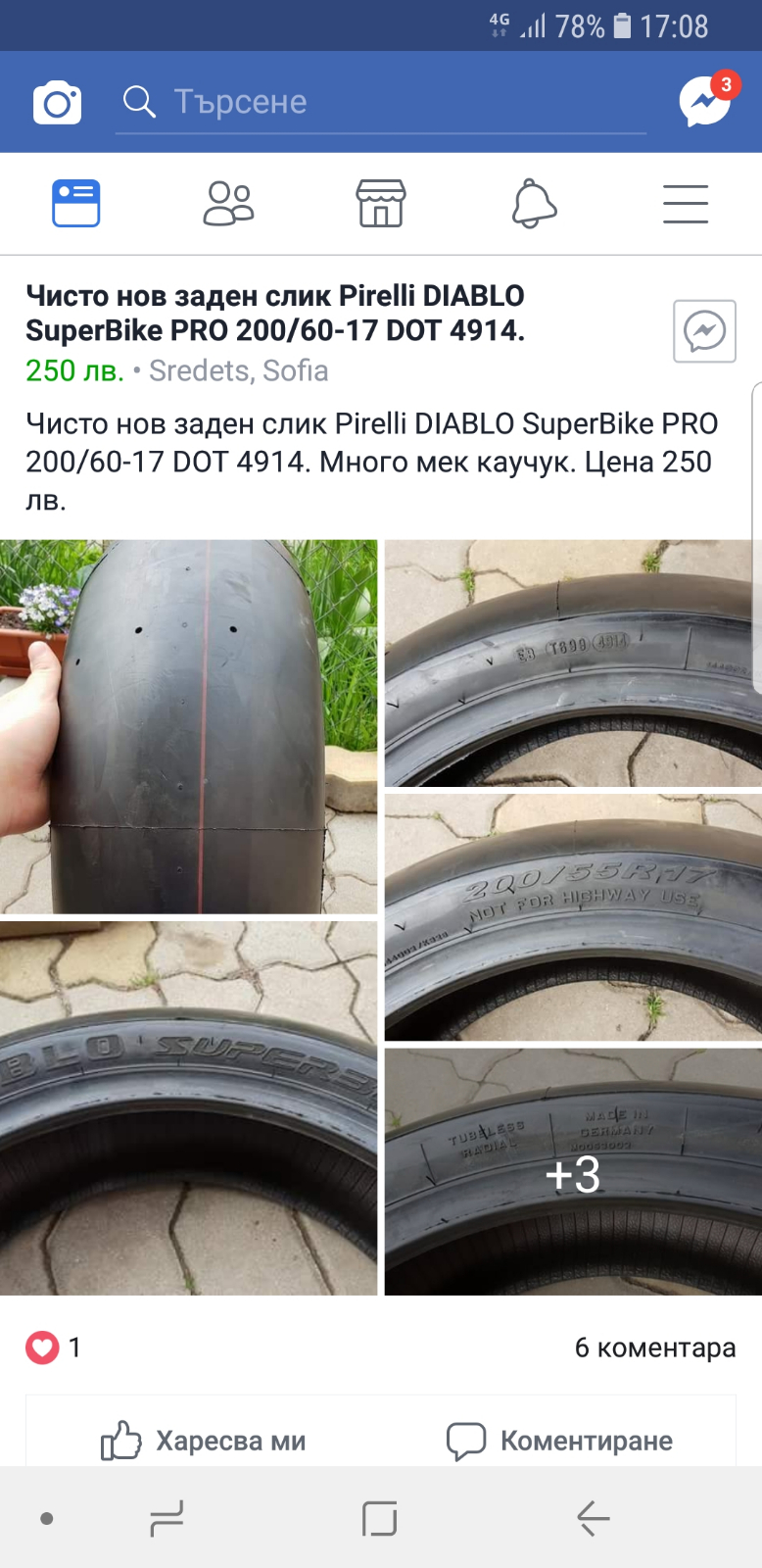View the +3 more photos tile

pos(572,1172)
